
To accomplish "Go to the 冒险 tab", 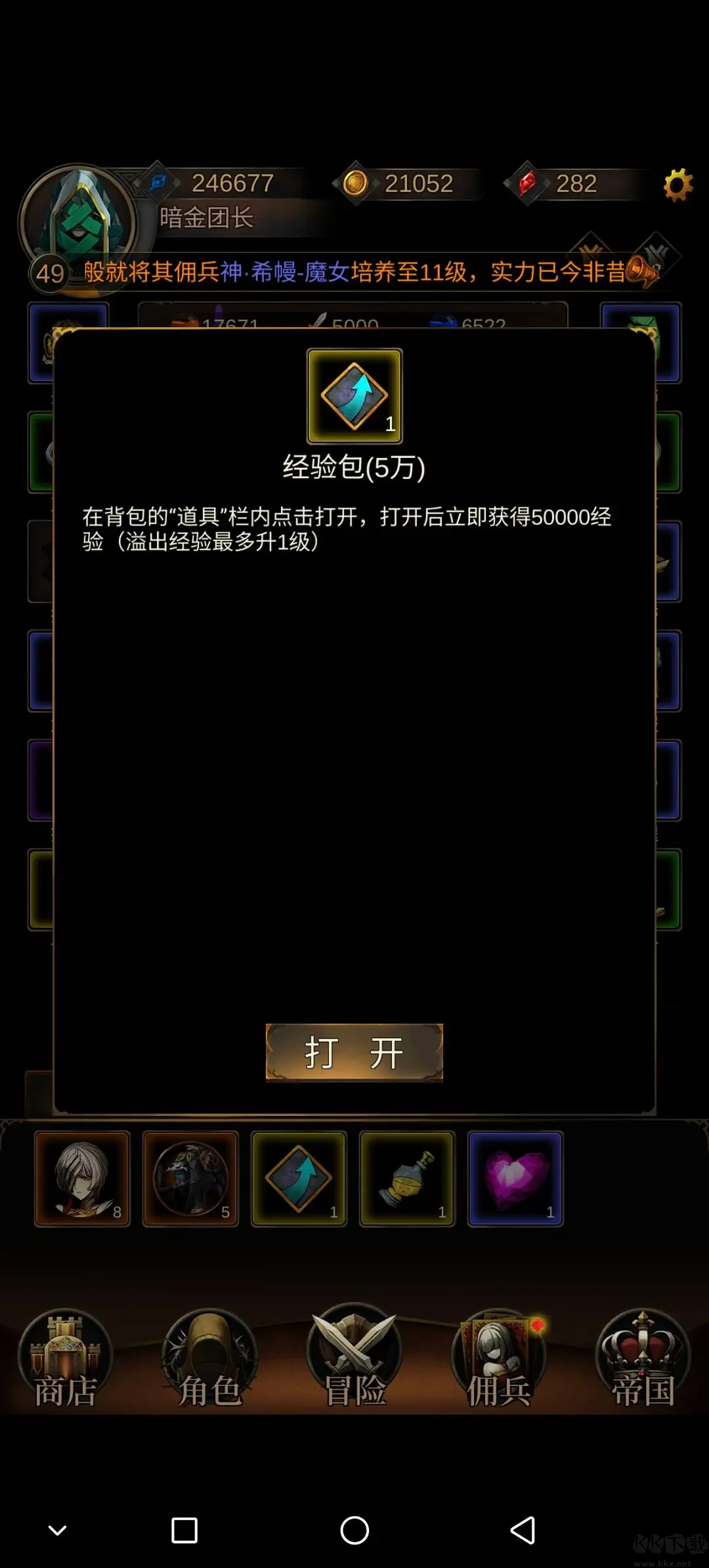I will 354,1357.
